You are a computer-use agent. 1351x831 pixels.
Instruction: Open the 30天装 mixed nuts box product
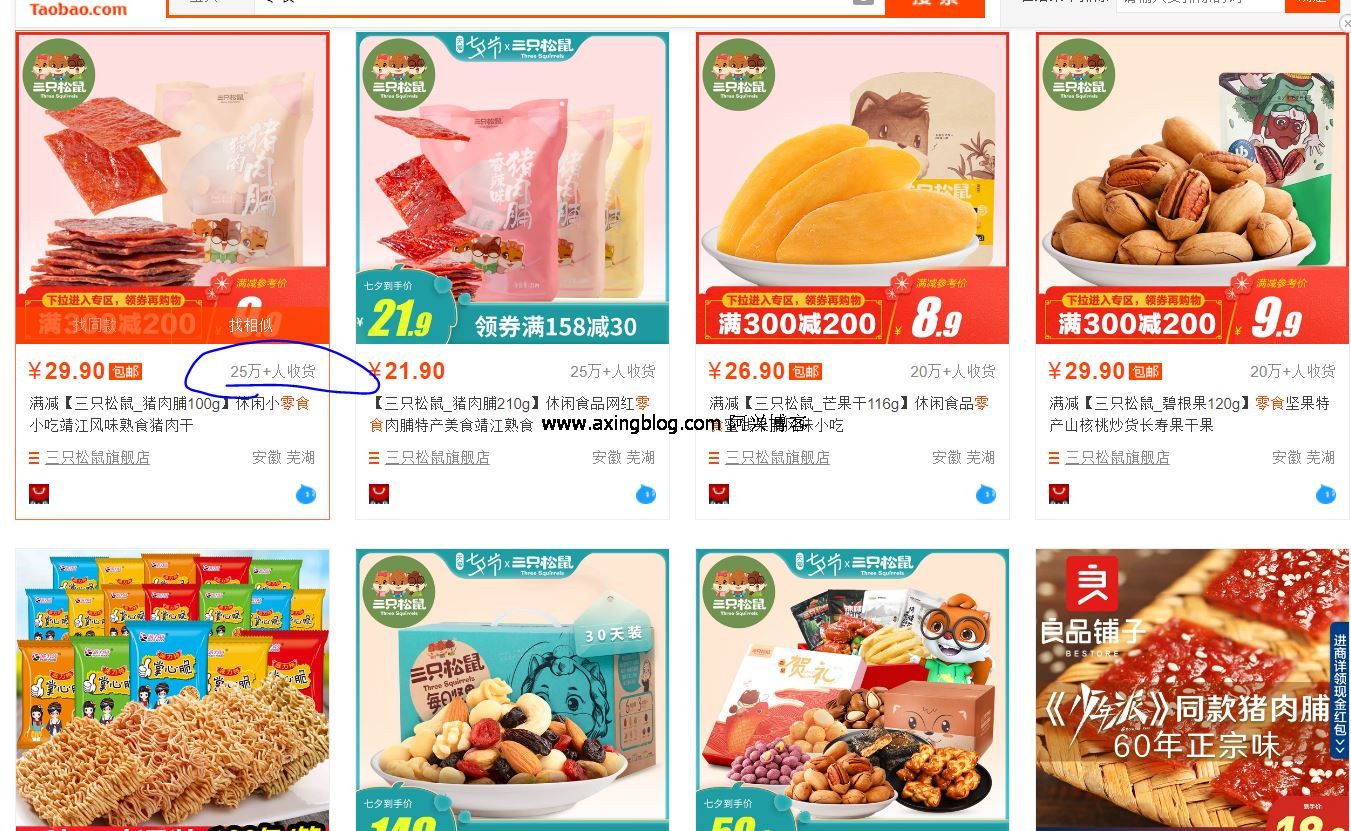(x=512, y=690)
